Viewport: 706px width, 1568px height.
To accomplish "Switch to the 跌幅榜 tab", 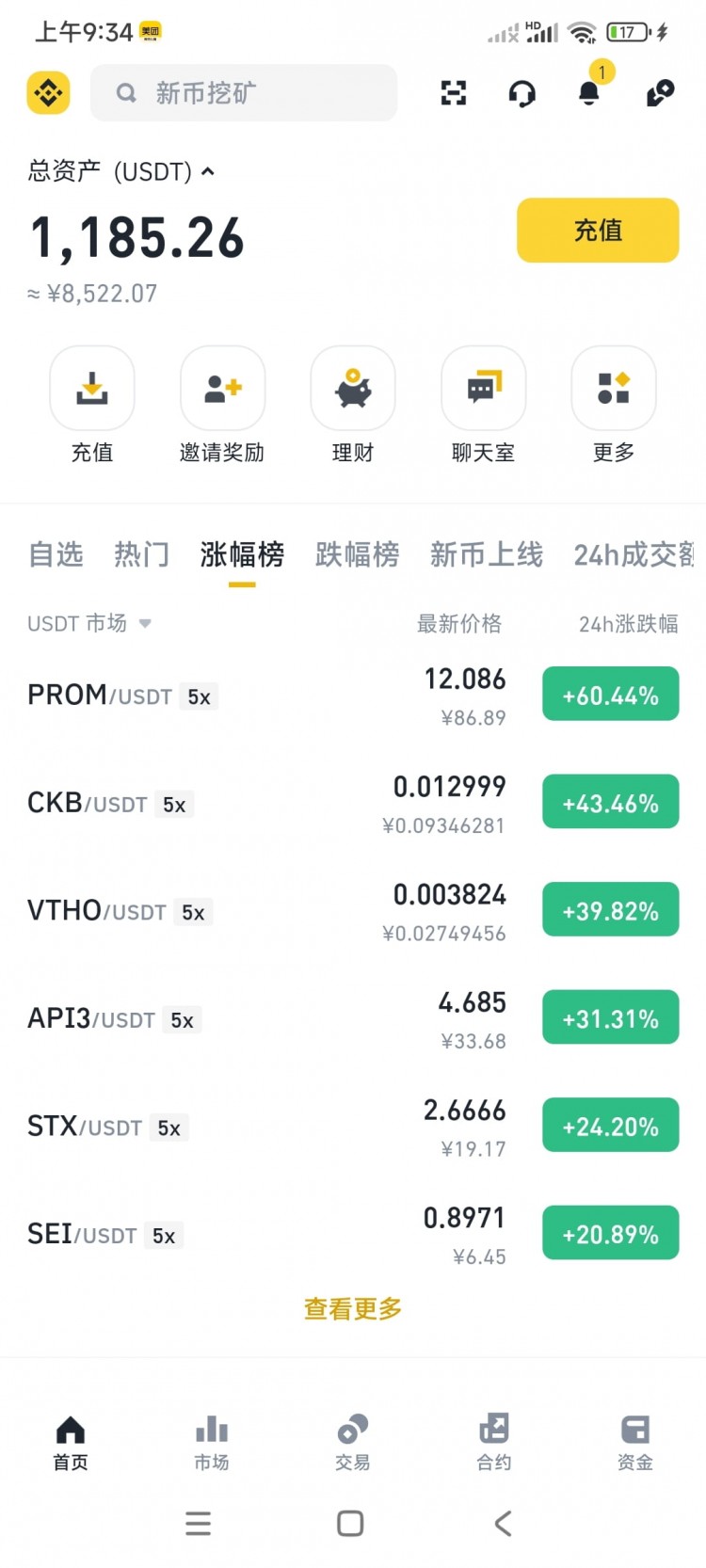I will pos(357,554).
